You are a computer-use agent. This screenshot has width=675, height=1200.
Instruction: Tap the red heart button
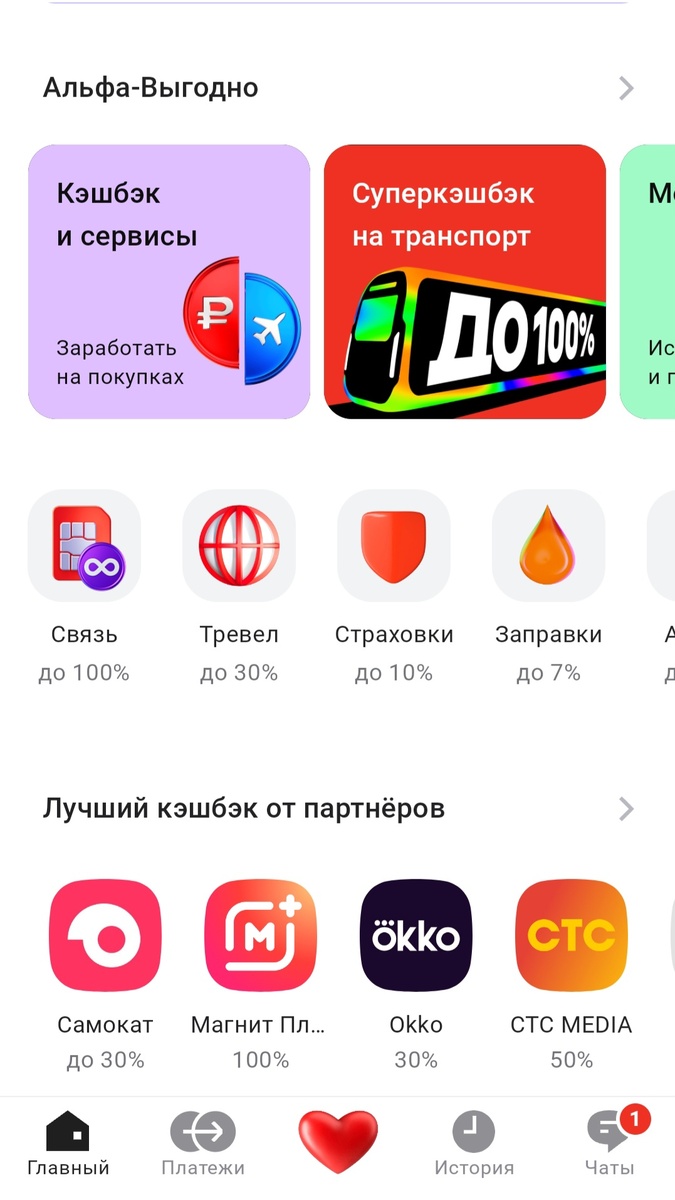(x=338, y=1142)
